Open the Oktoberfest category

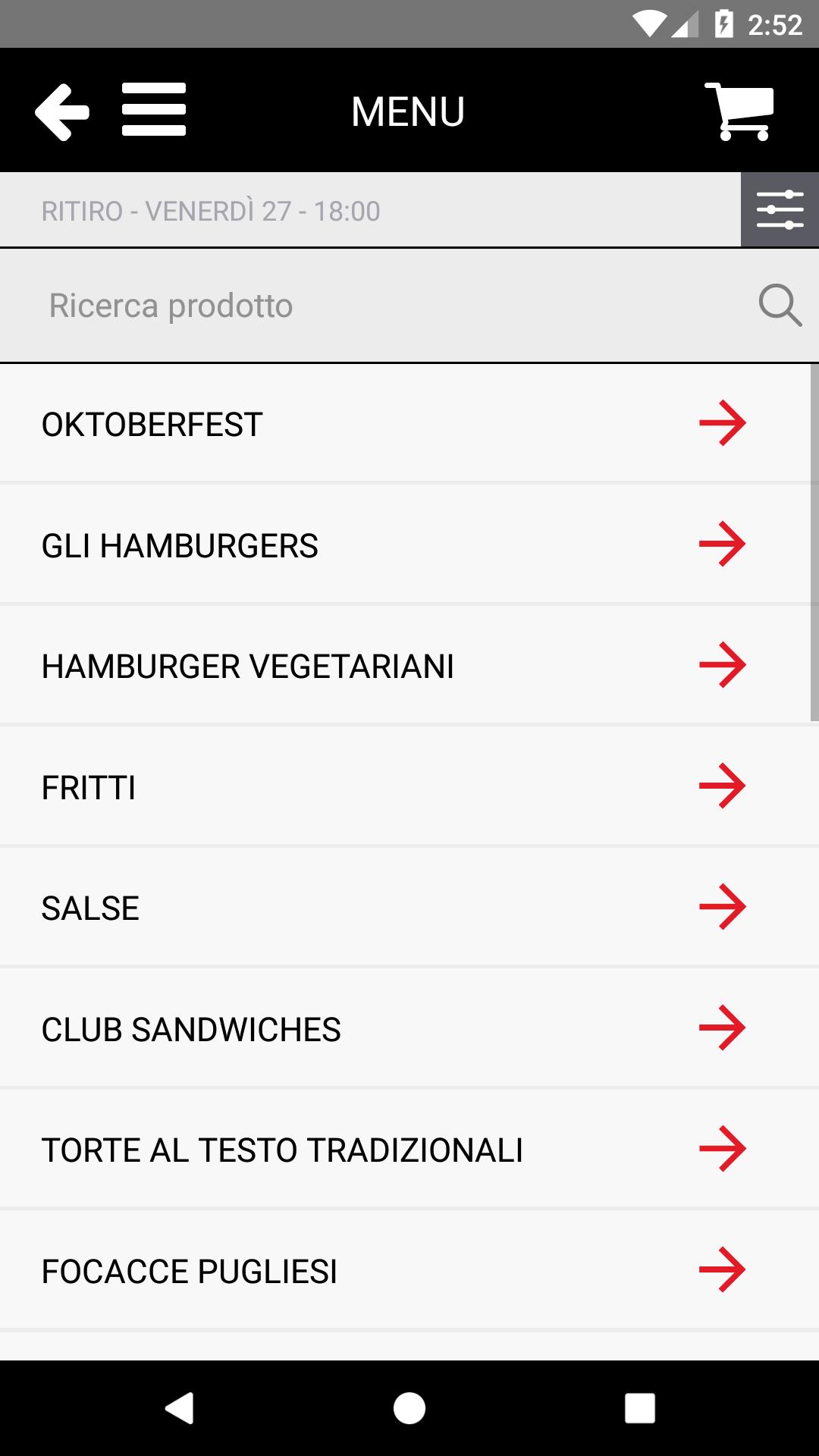[406, 423]
